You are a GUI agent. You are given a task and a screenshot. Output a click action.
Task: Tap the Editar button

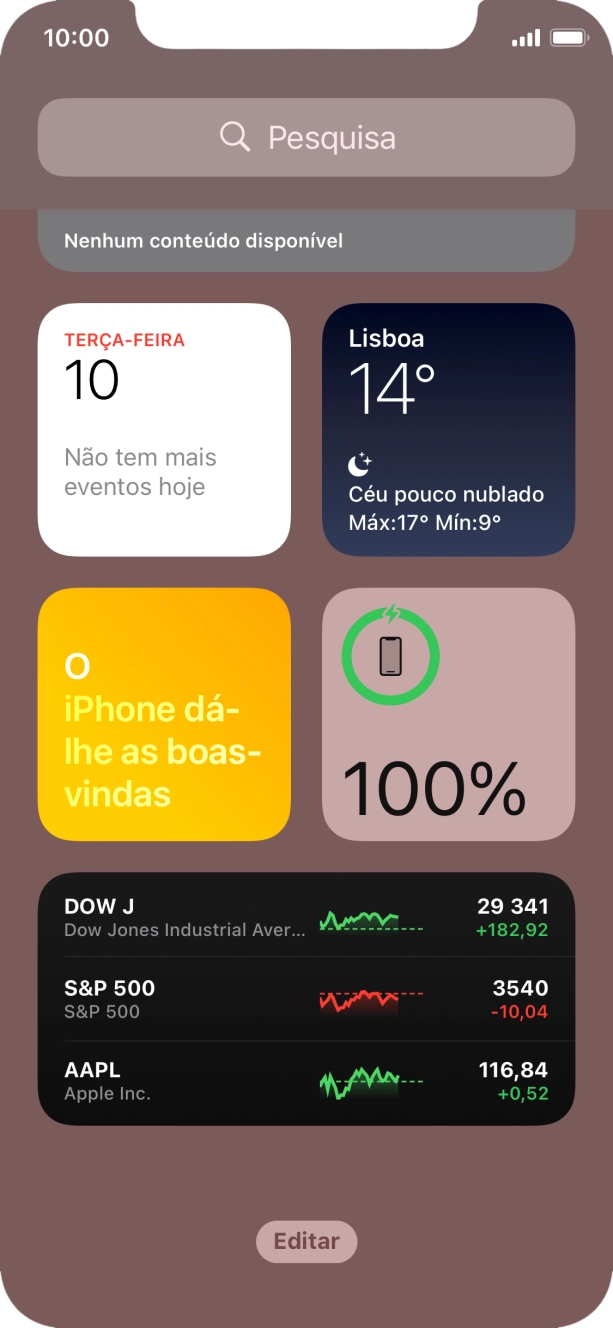(x=306, y=1241)
